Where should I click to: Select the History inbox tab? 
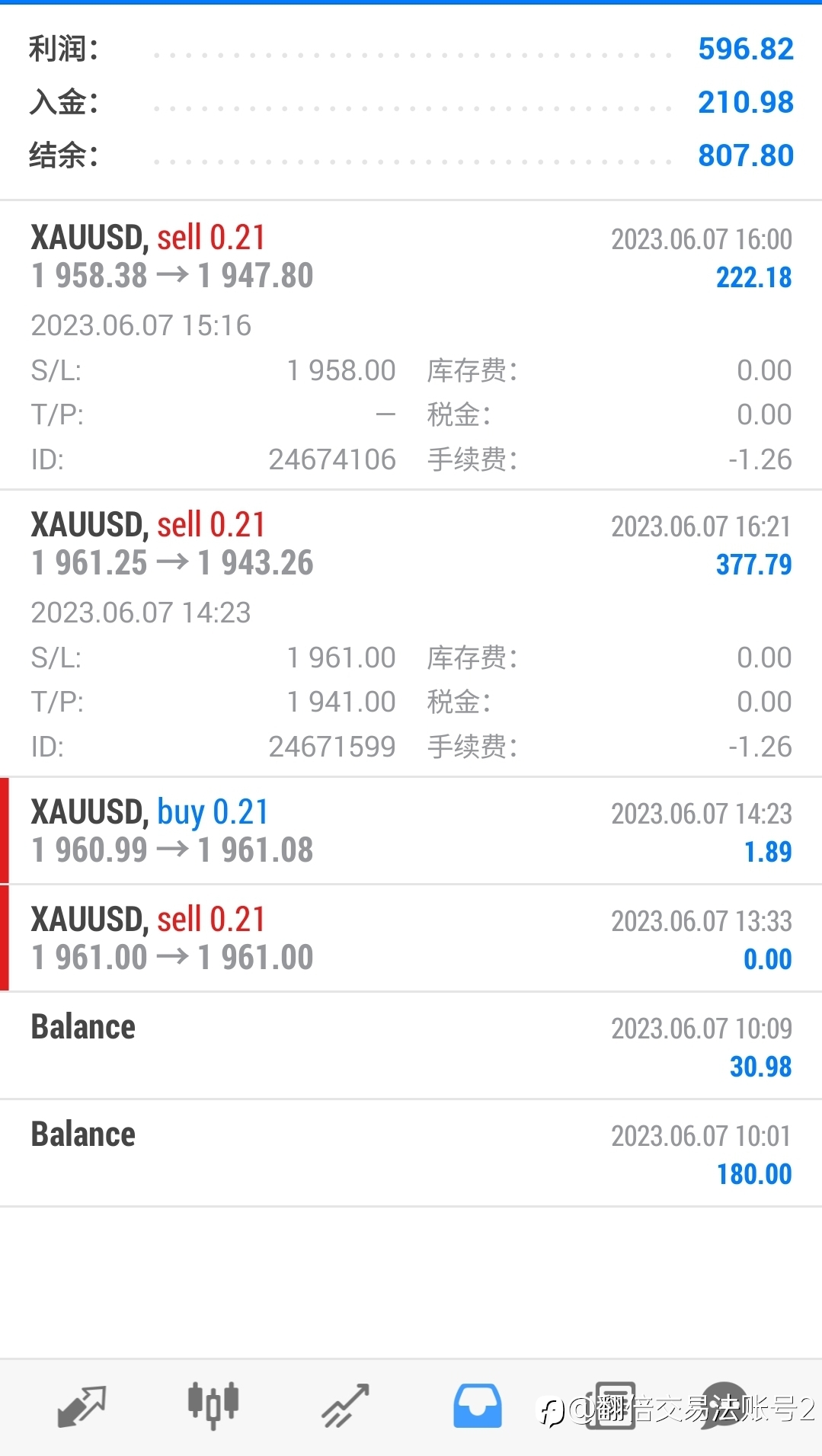pos(478,1406)
